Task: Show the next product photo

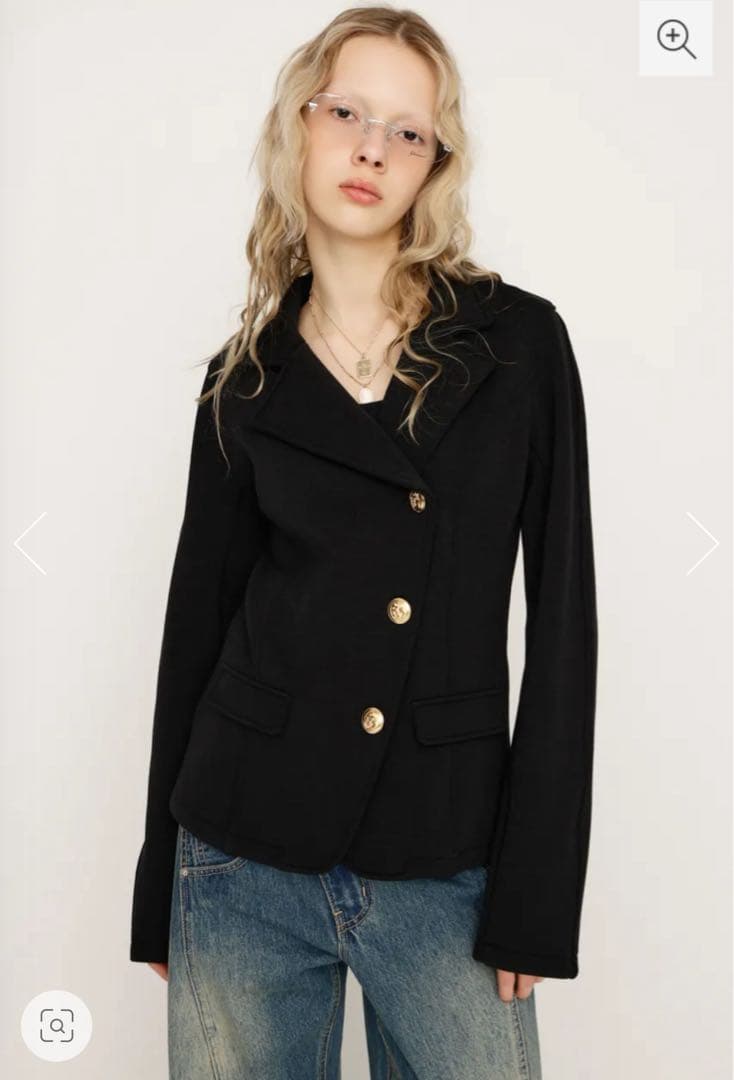Action: coord(702,543)
